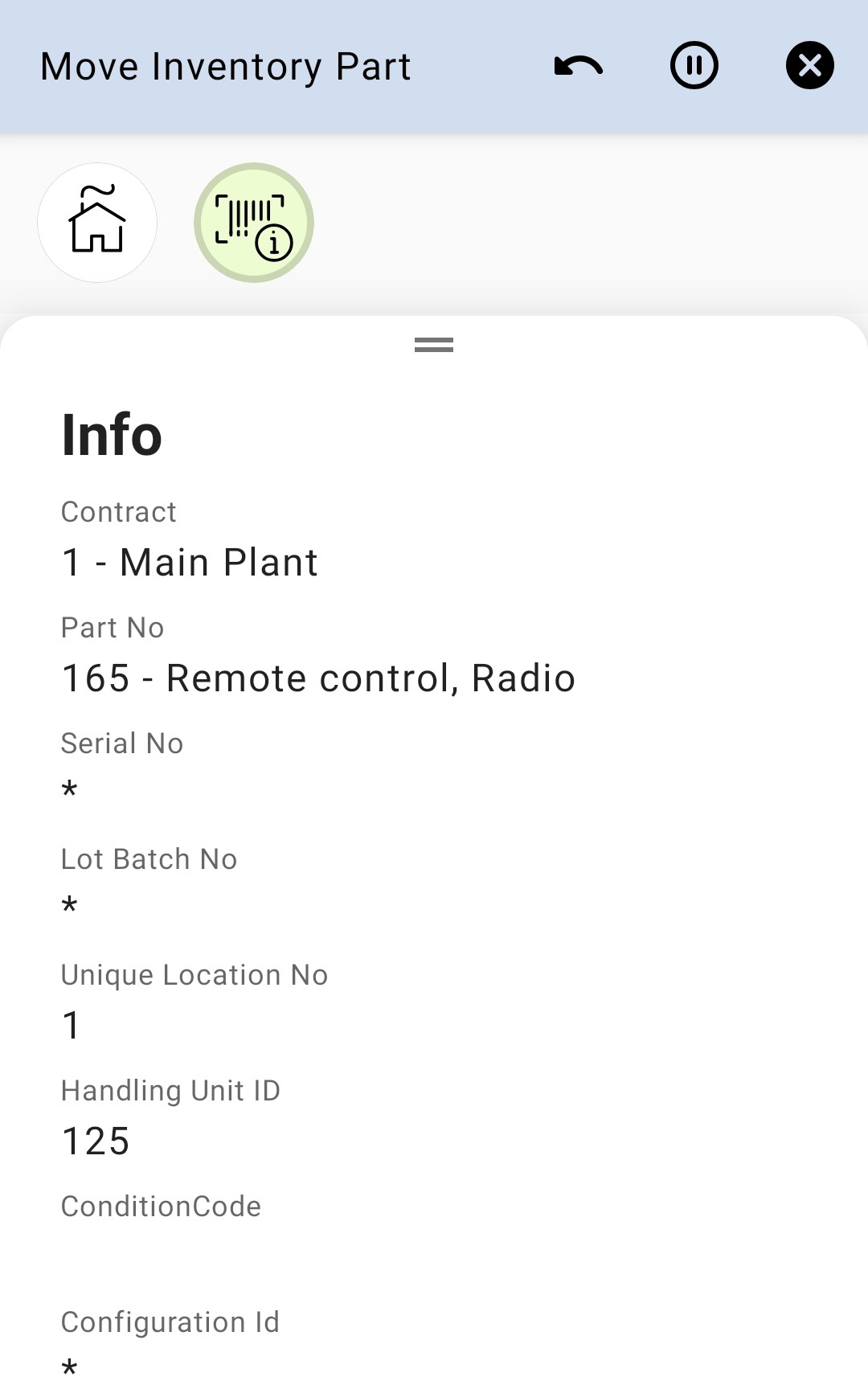Tap the undo arrow icon
This screenshot has width=868, height=1385.
pyautogui.click(x=579, y=66)
